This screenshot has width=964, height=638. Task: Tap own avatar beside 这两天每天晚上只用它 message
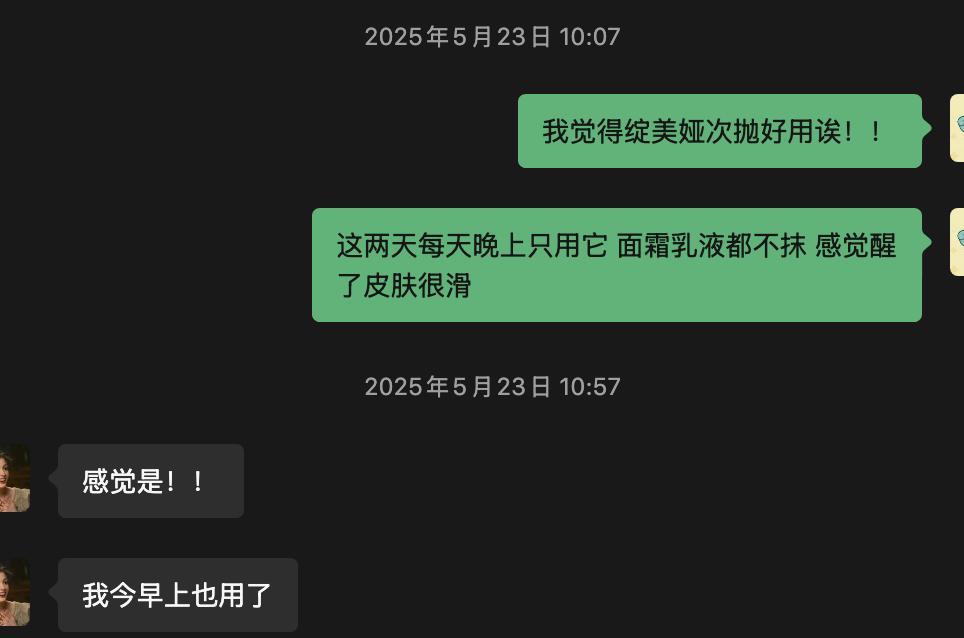tap(957, 242)
